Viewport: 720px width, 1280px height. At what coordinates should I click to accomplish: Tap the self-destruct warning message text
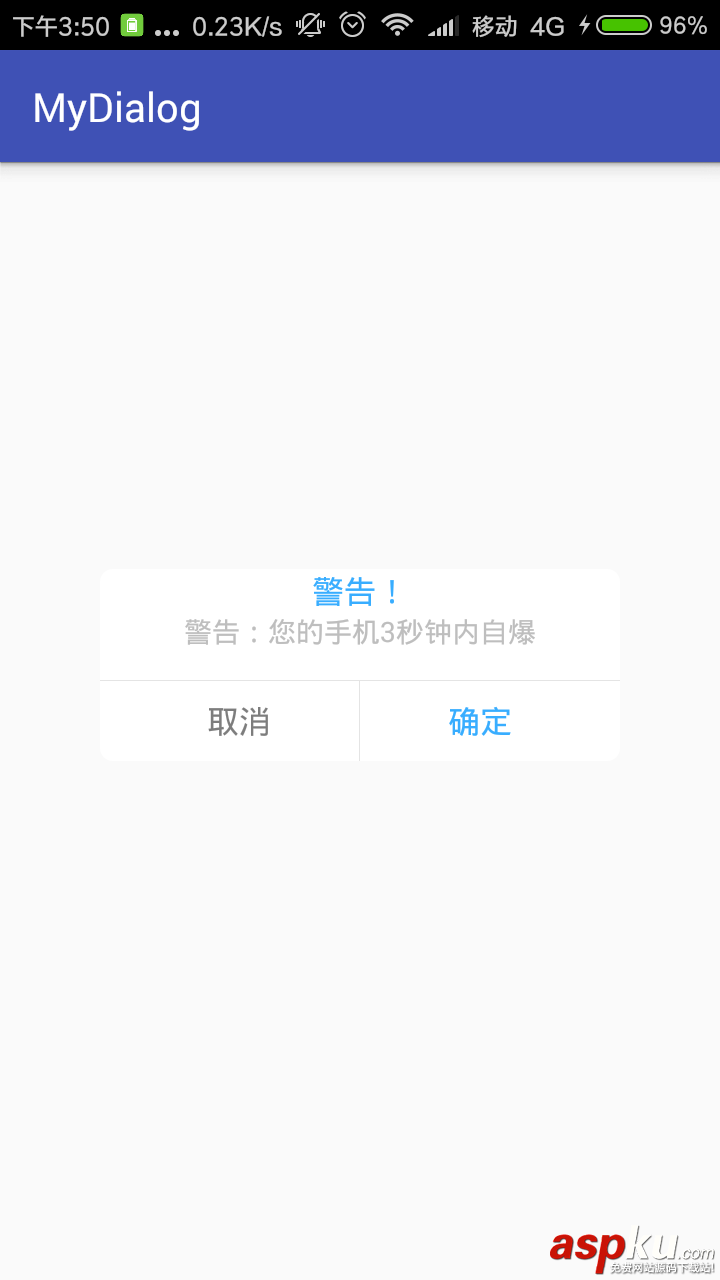click(360, 632)
